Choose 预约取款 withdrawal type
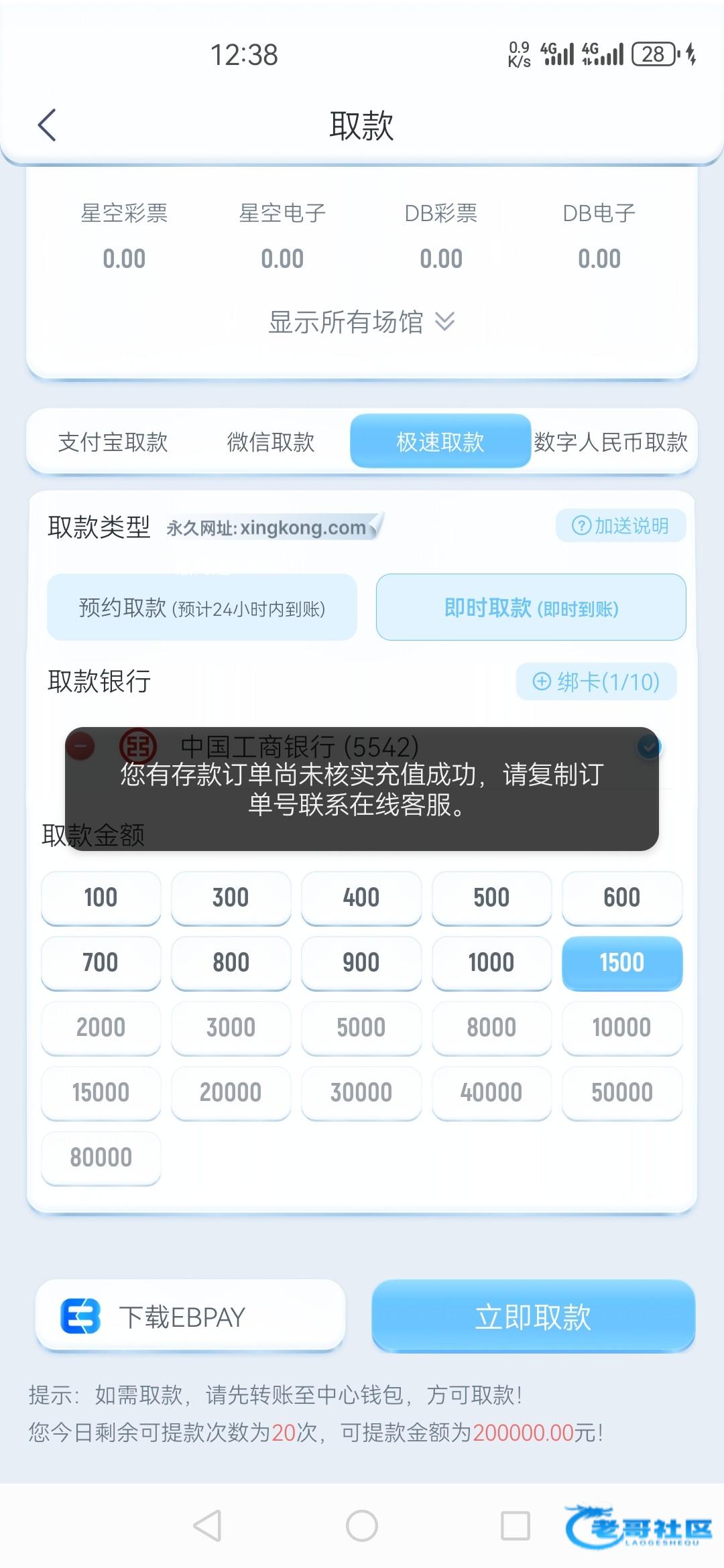Screen dimensions: 724x1568 202,608
